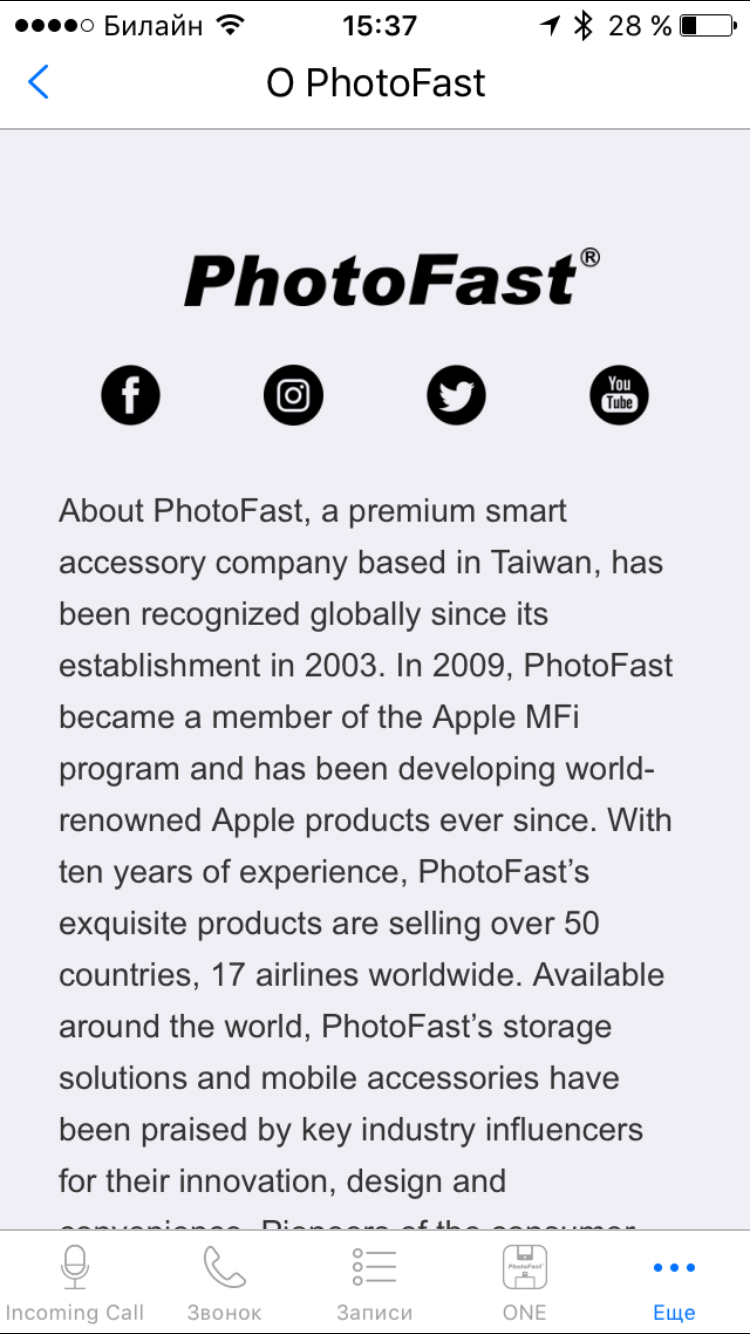Visit PhotoFast's Twitter account
Screen dimensions: 750x1334
click(456, 396)
